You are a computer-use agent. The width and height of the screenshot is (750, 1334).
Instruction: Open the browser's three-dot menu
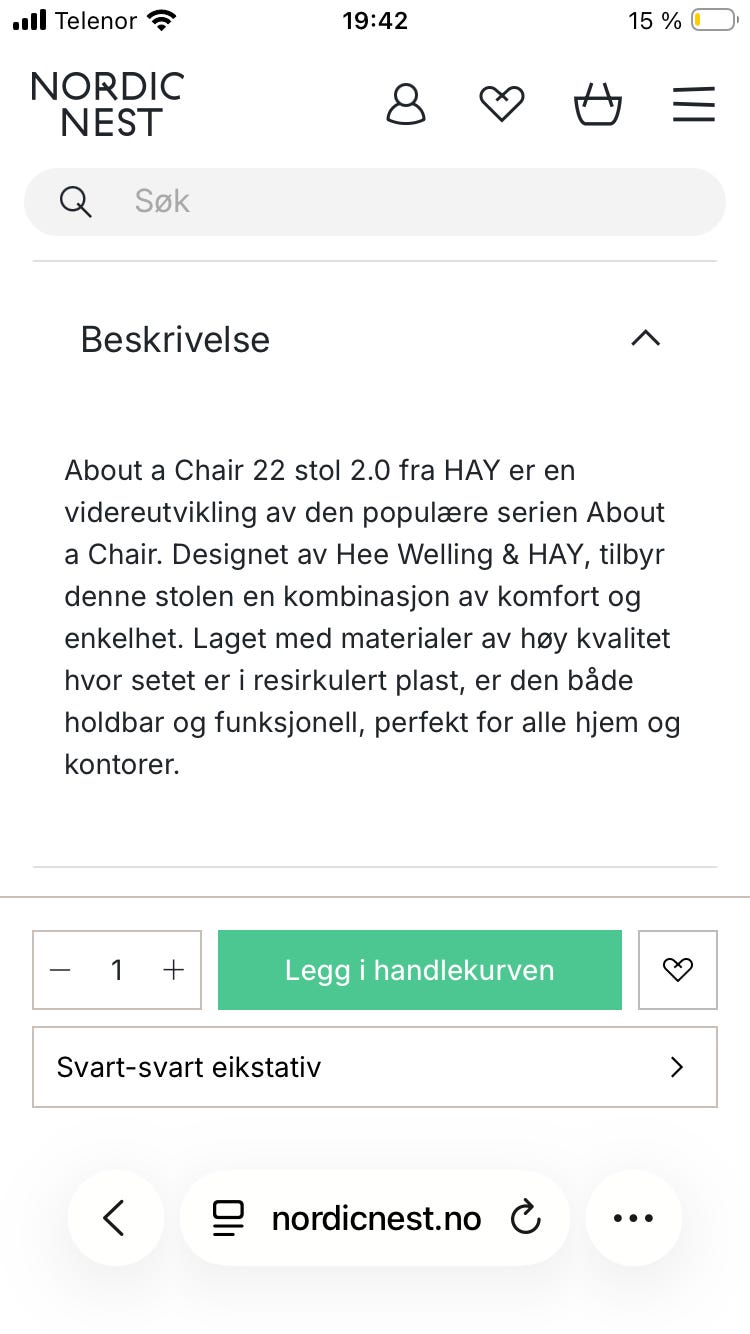point(633,1218)
